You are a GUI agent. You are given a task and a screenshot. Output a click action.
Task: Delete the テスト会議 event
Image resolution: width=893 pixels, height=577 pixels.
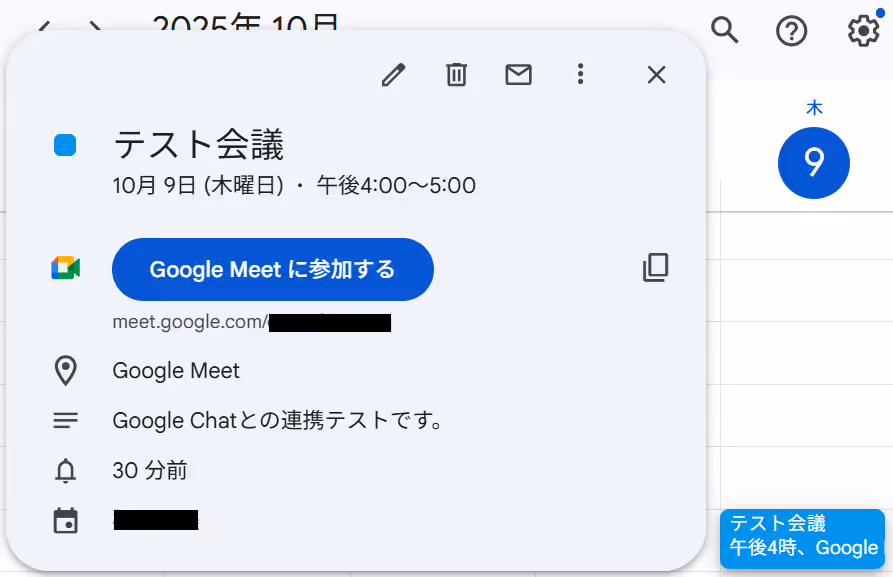(x=456, y=75)
